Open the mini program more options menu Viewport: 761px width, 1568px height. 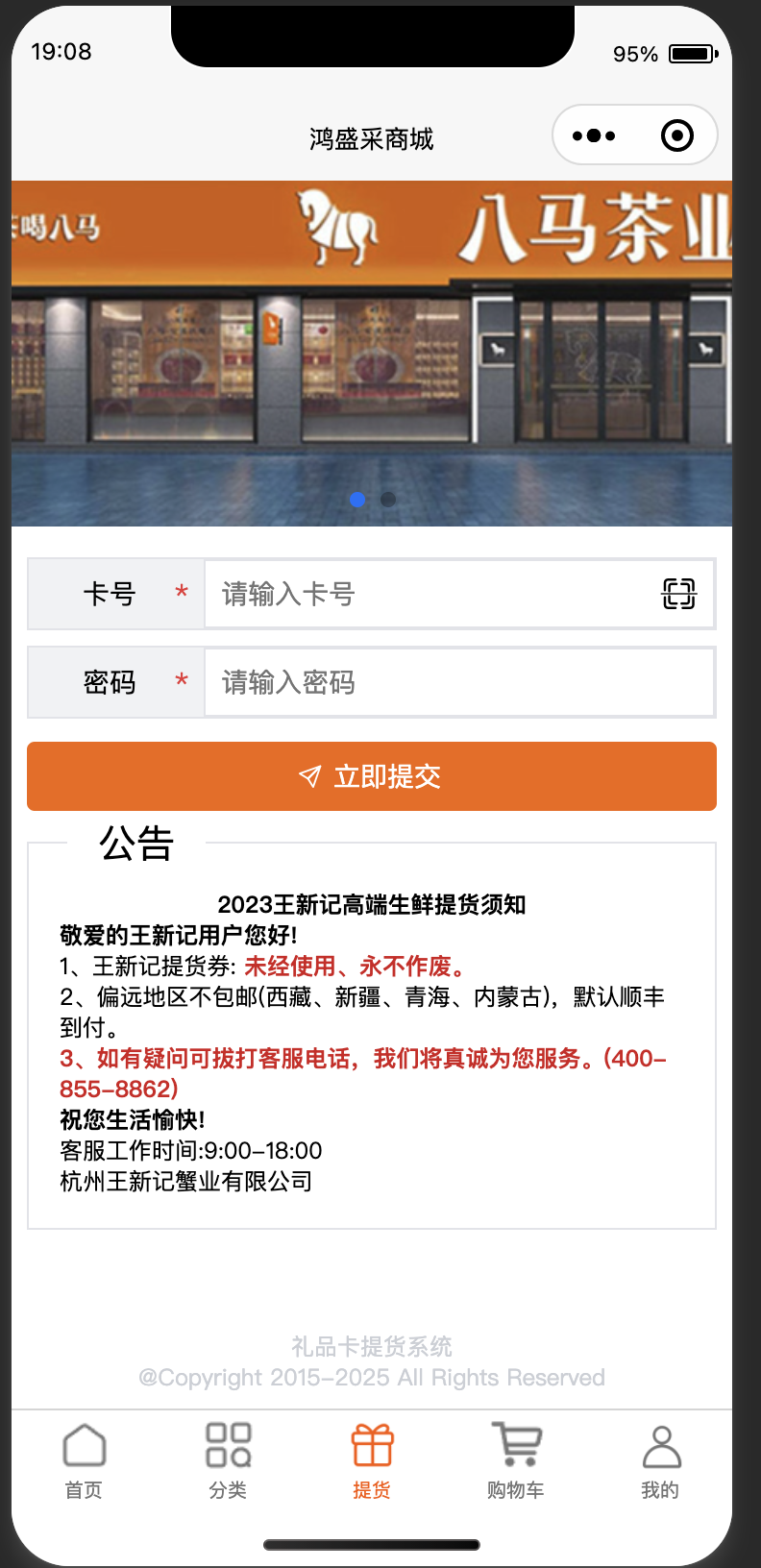click(594, 135)
